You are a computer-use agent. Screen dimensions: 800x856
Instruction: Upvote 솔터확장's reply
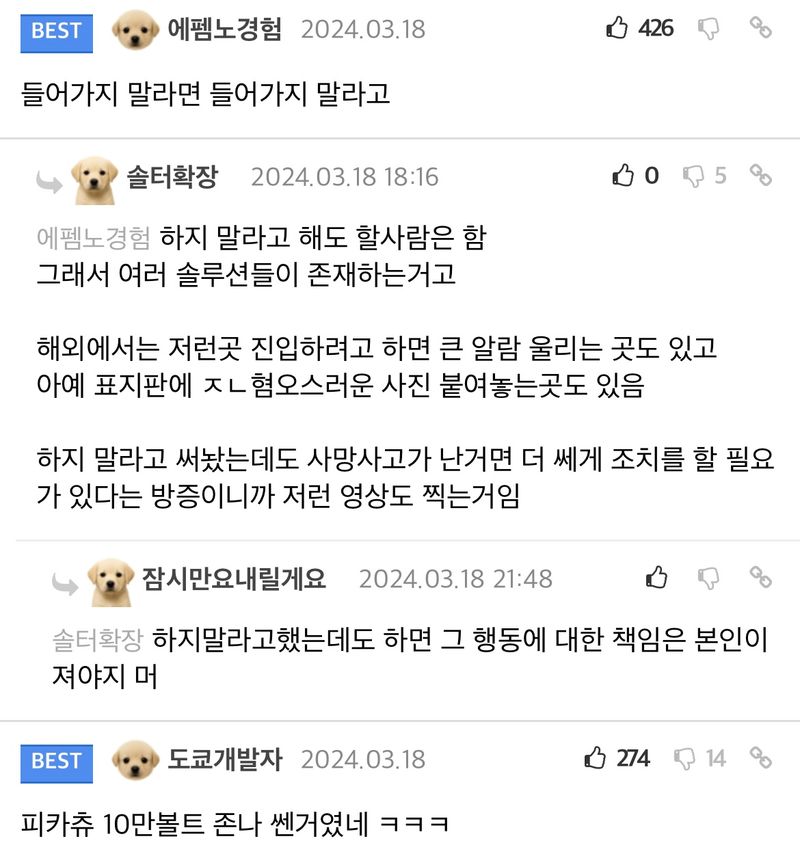pyautogui.click(x=624, y=177)
